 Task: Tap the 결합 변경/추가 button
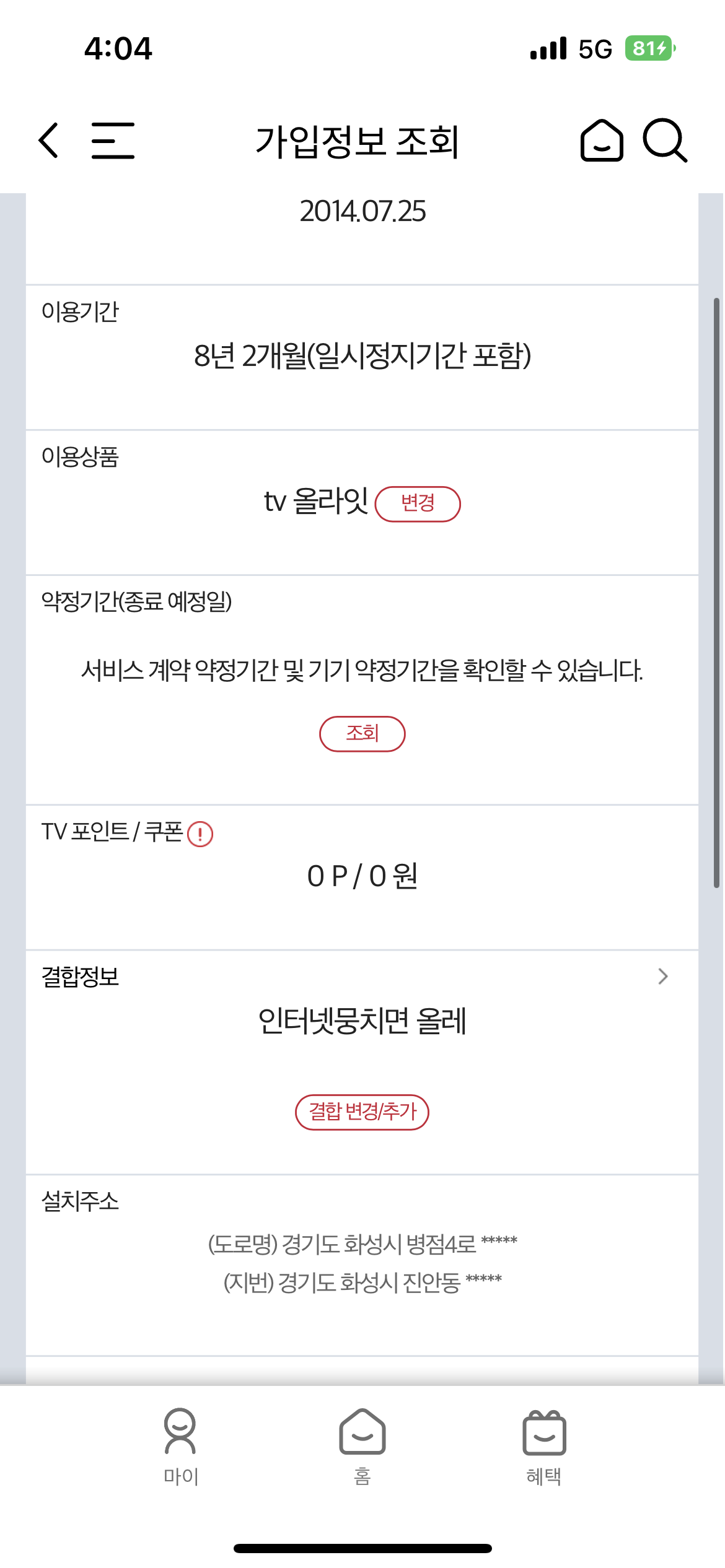pos(362,1112)
